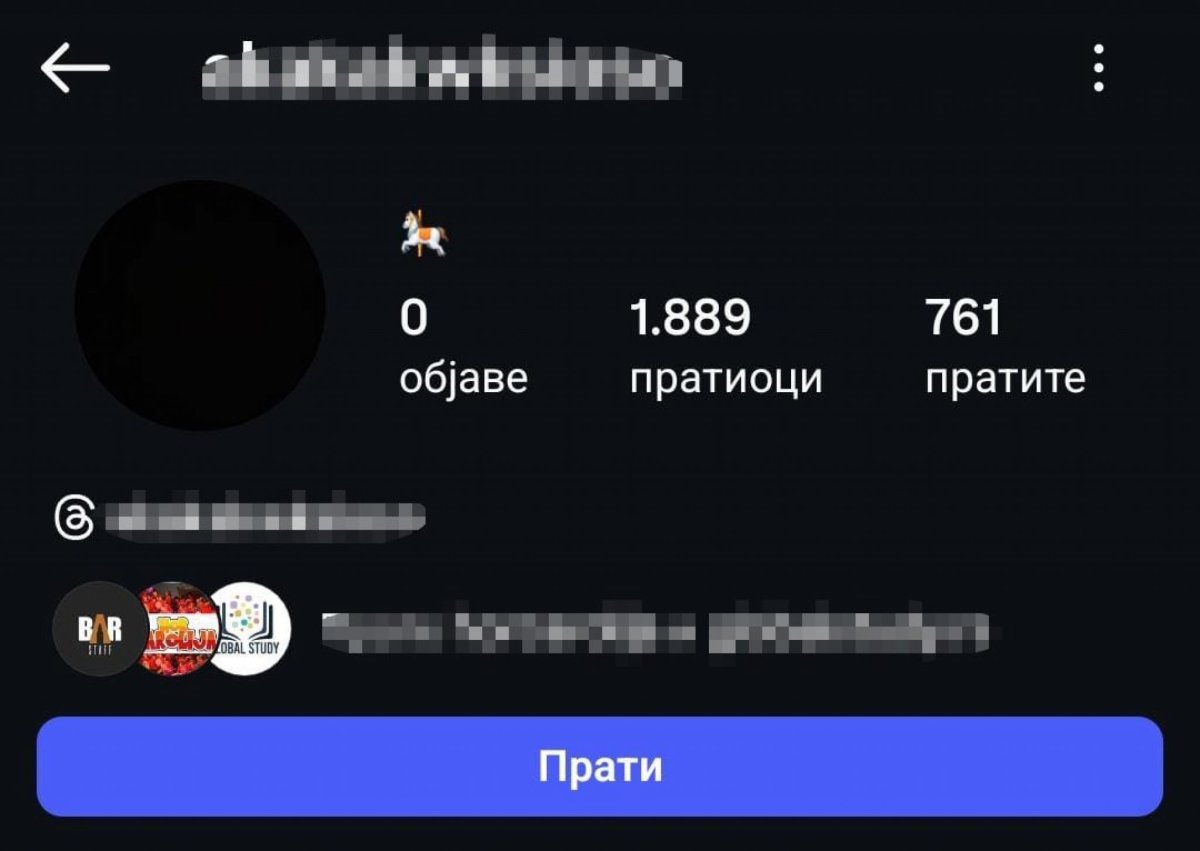Go back using the arrow

pos(75,68)
